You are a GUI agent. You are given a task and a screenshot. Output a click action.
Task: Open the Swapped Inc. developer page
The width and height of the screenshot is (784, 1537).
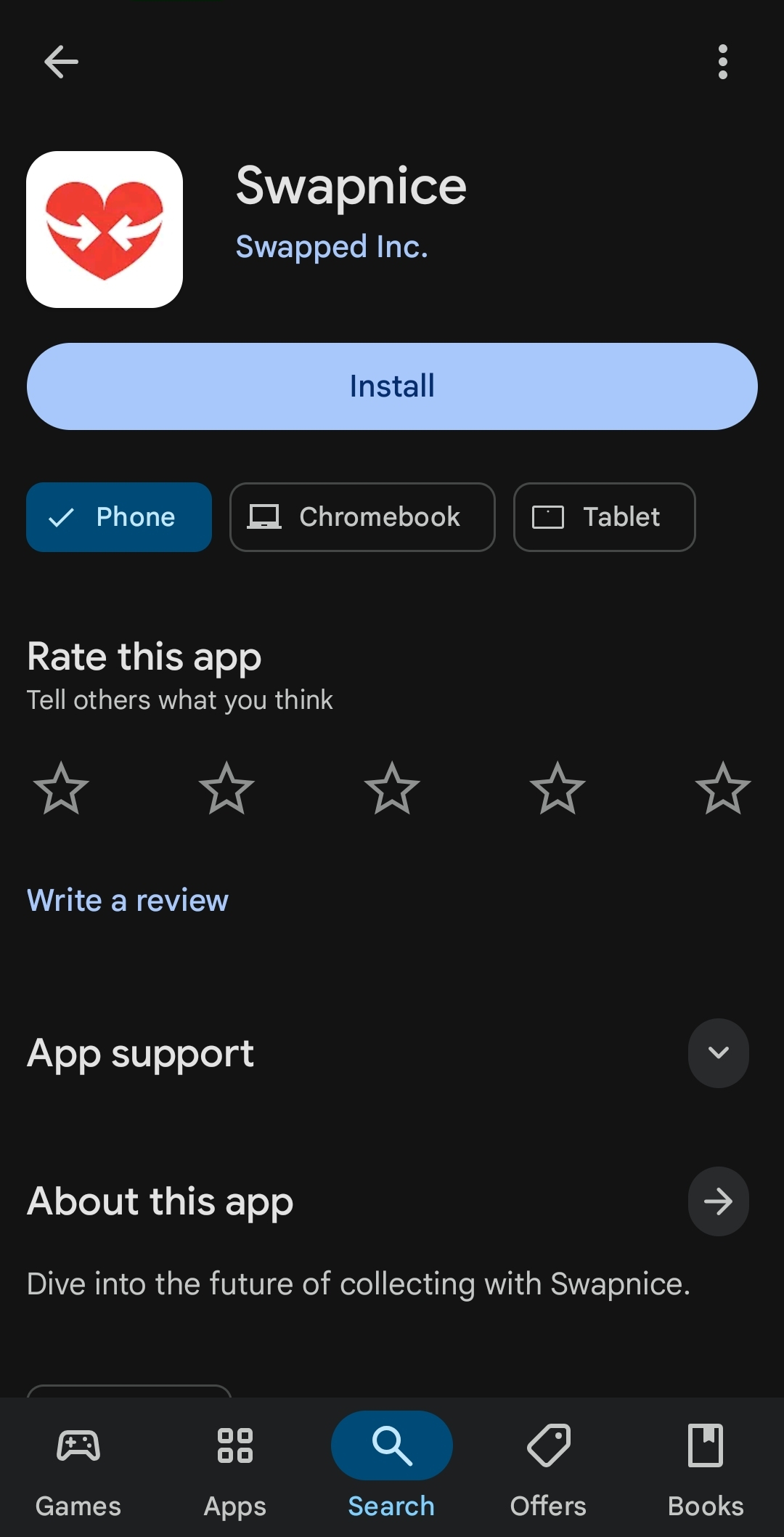tap(332, 247)
